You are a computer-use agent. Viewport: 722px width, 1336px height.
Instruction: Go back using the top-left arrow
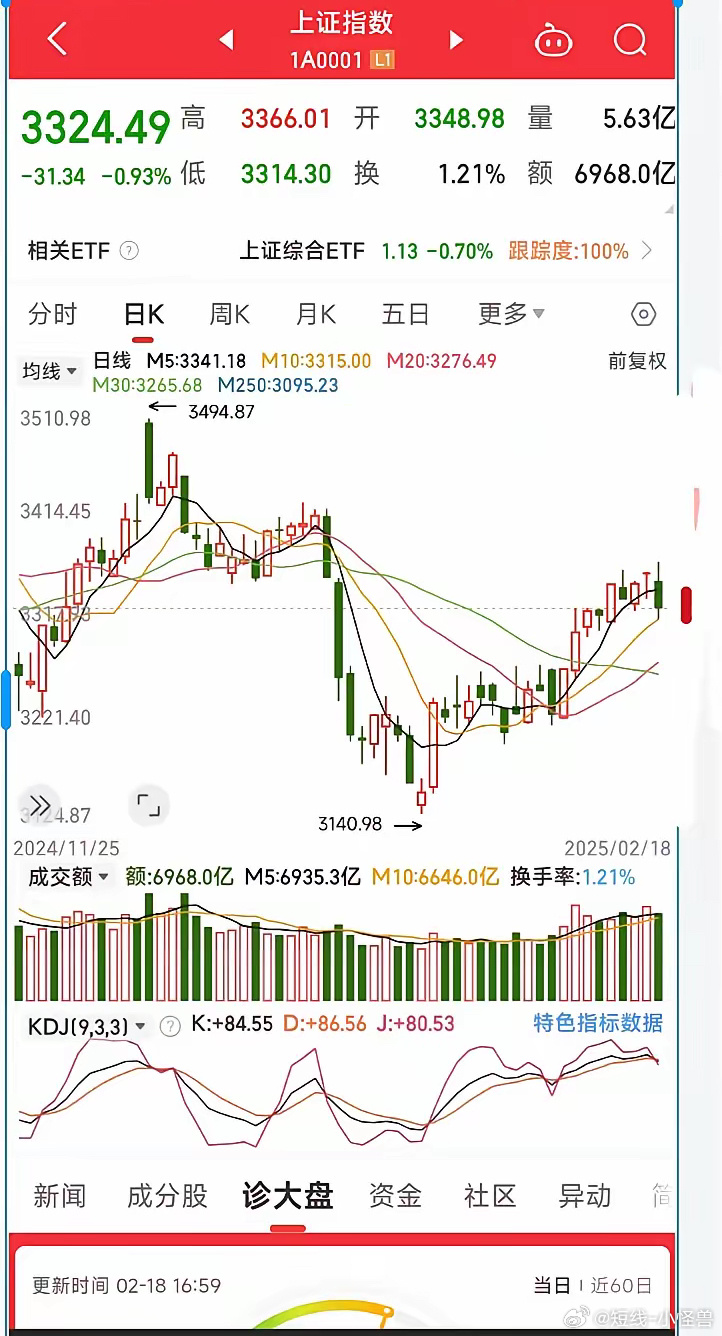(x=57, y=40)
